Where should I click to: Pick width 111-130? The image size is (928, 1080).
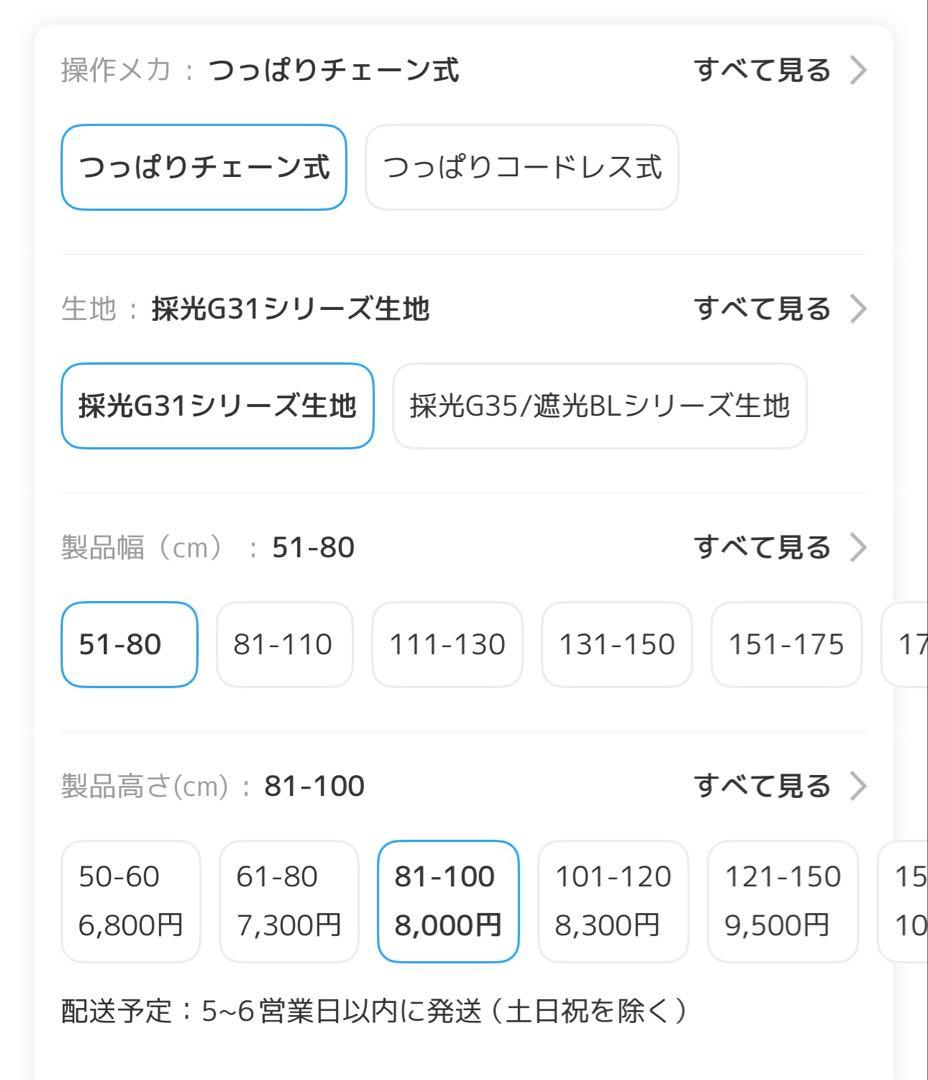[446, 645]
